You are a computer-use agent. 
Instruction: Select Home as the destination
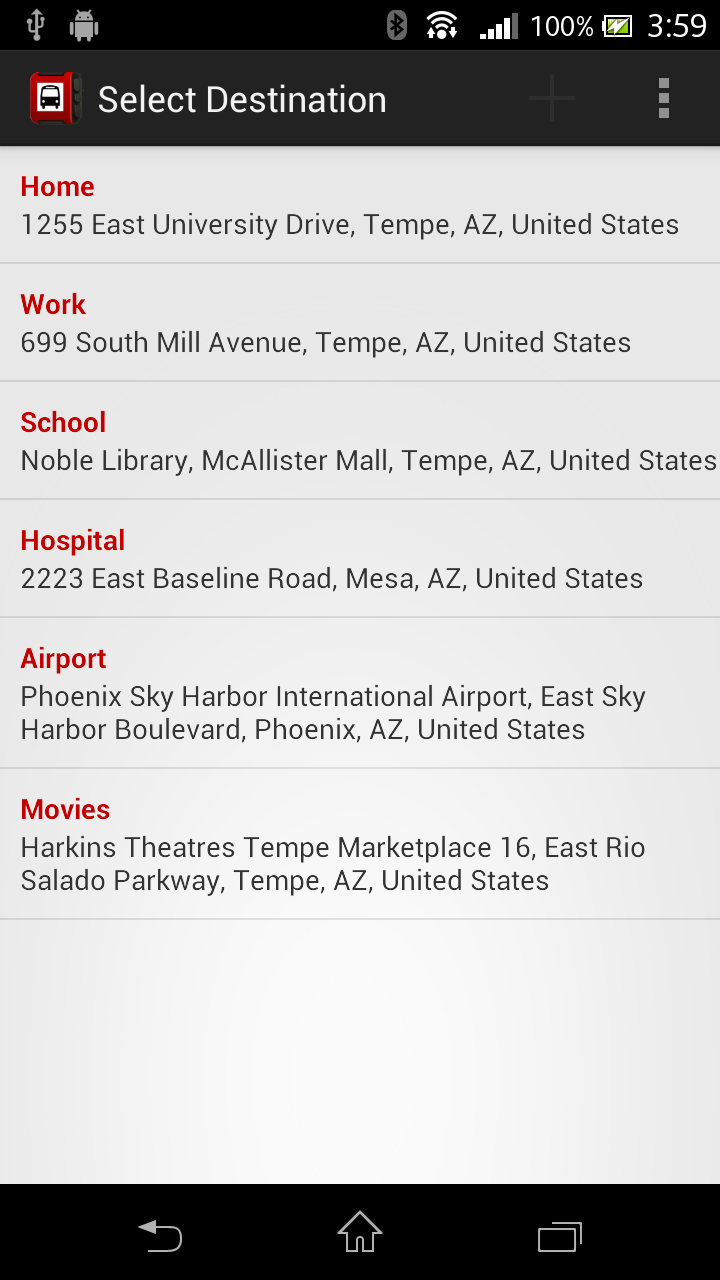pyautogui.click(x=360, y=206)
